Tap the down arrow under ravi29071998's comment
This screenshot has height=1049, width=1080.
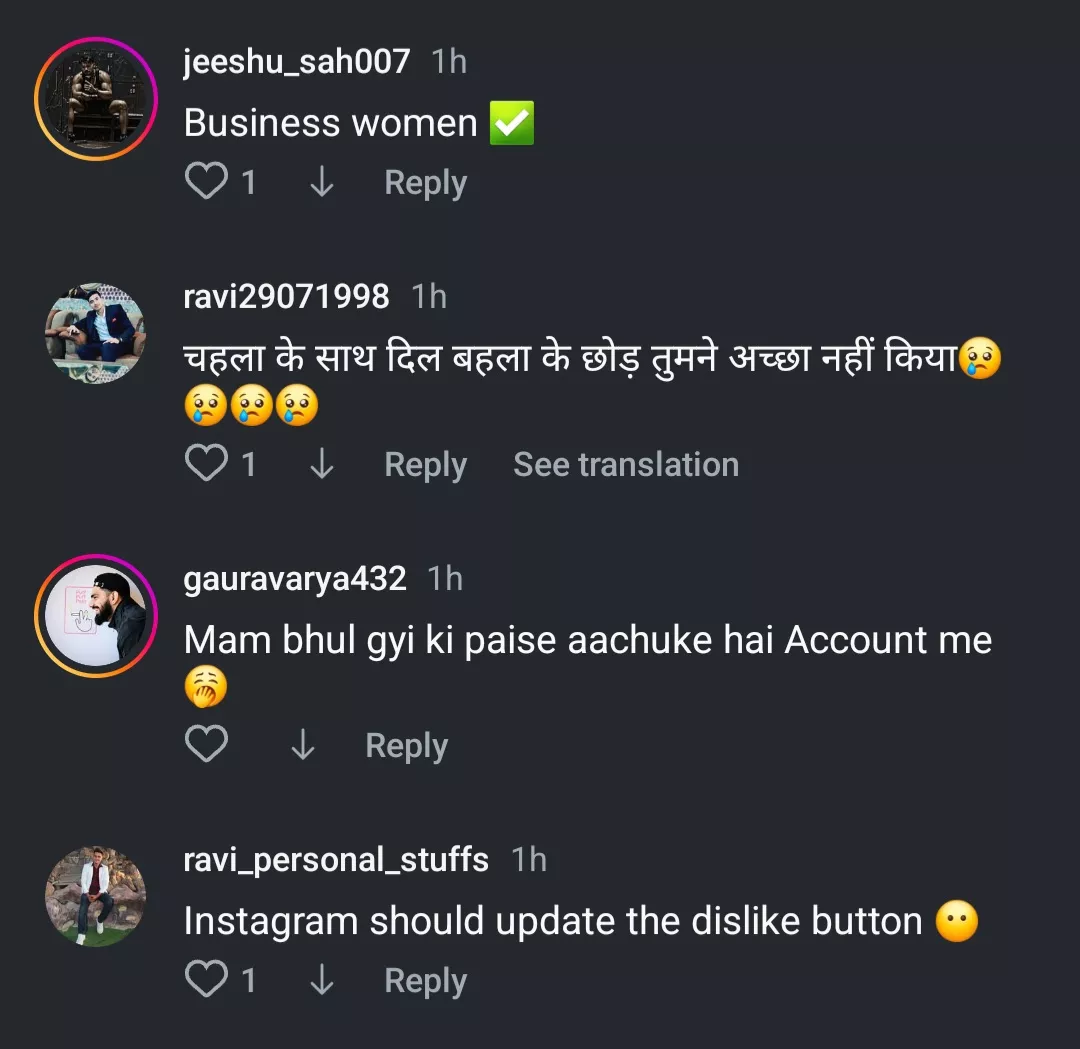click(321, 464)
